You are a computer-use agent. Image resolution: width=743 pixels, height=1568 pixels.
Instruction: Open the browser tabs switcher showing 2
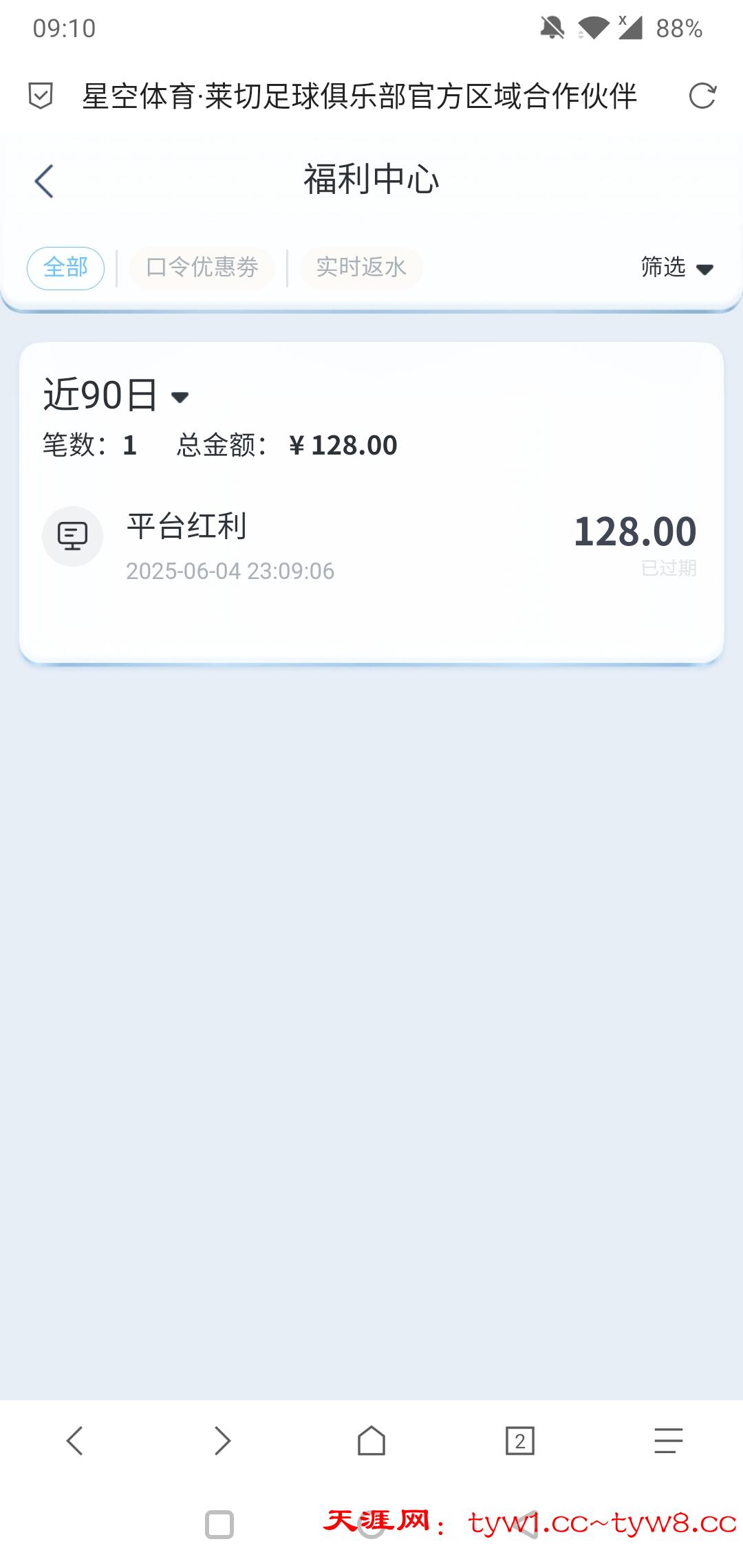pos(520,1440)
